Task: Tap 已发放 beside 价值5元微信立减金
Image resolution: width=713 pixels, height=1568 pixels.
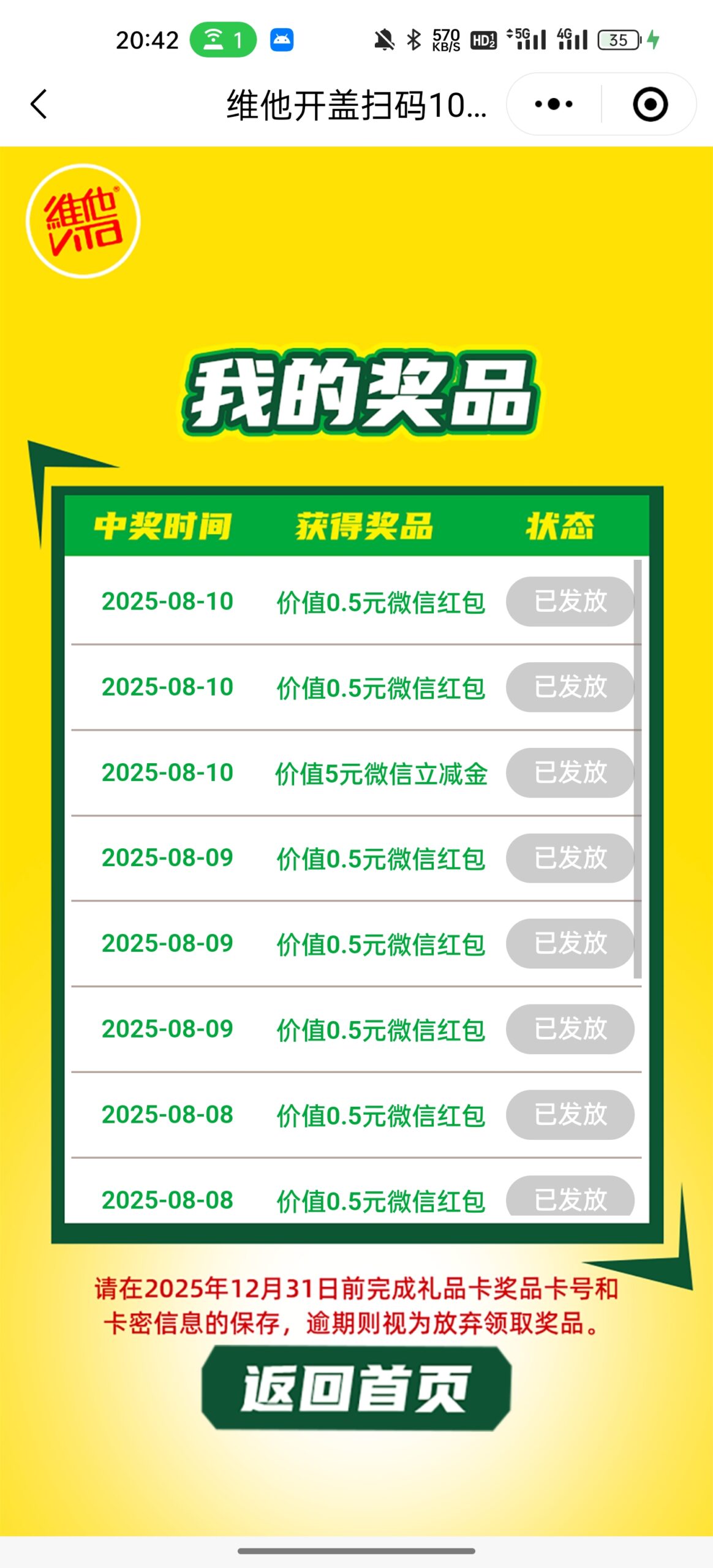Action: click(x=570, y=772)
